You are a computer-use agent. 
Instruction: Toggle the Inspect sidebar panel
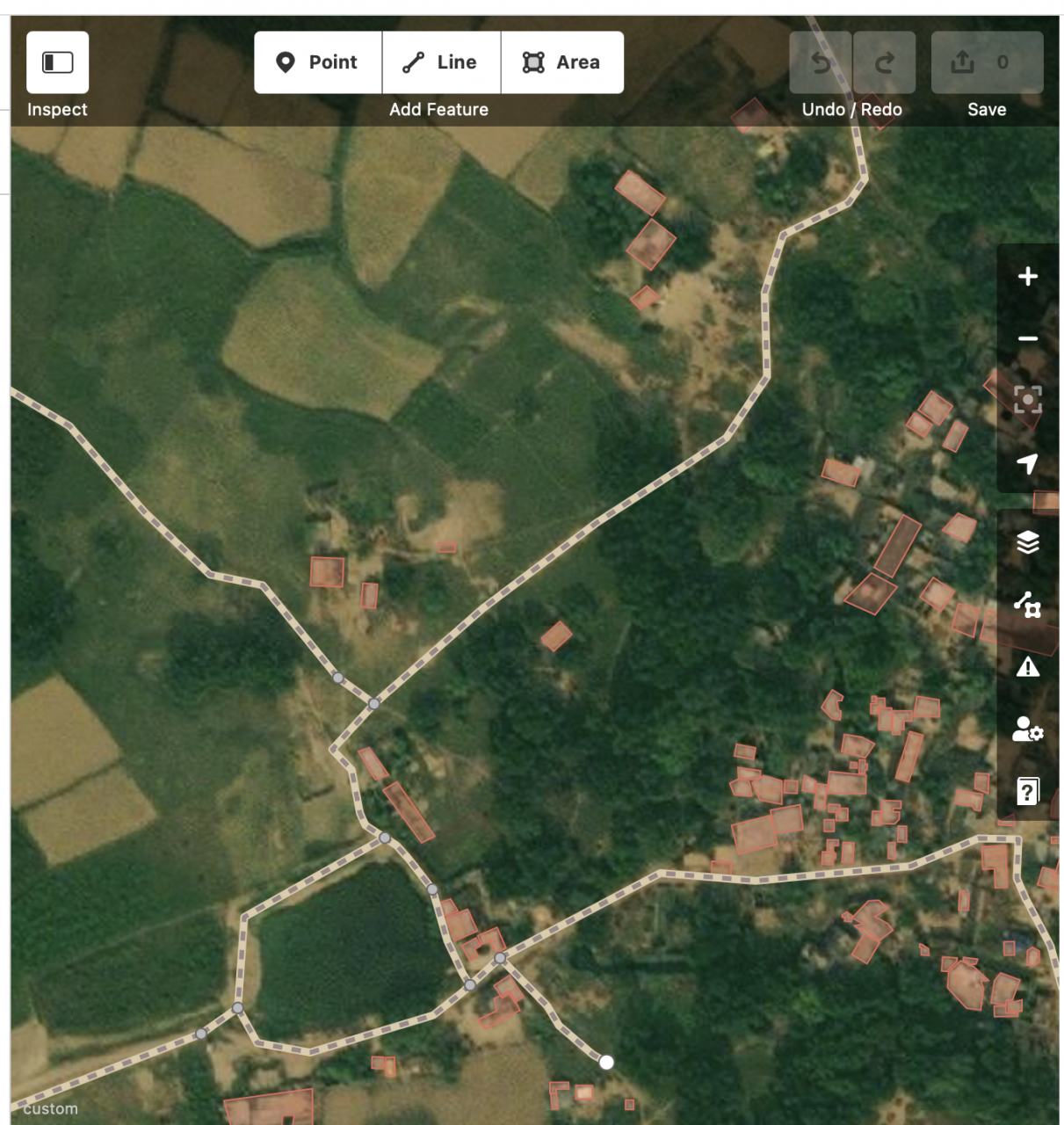57,62
